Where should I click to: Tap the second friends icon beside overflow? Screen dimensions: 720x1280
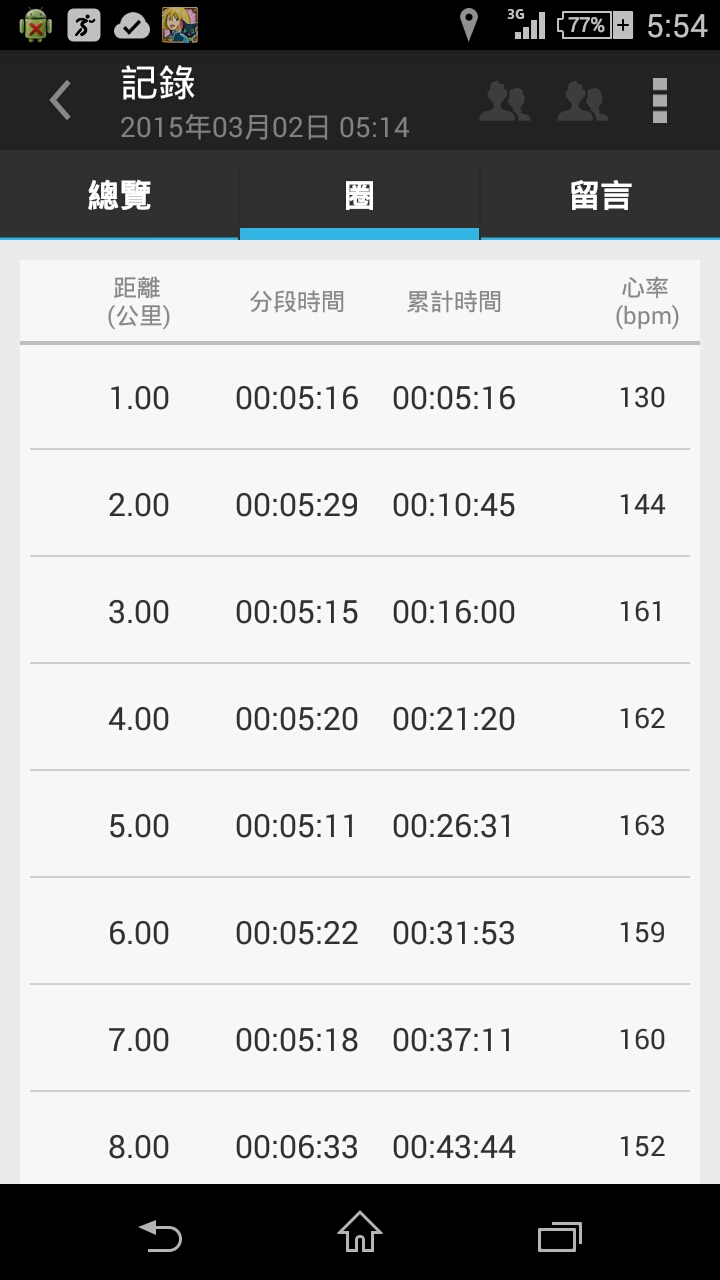click(583, 100)
